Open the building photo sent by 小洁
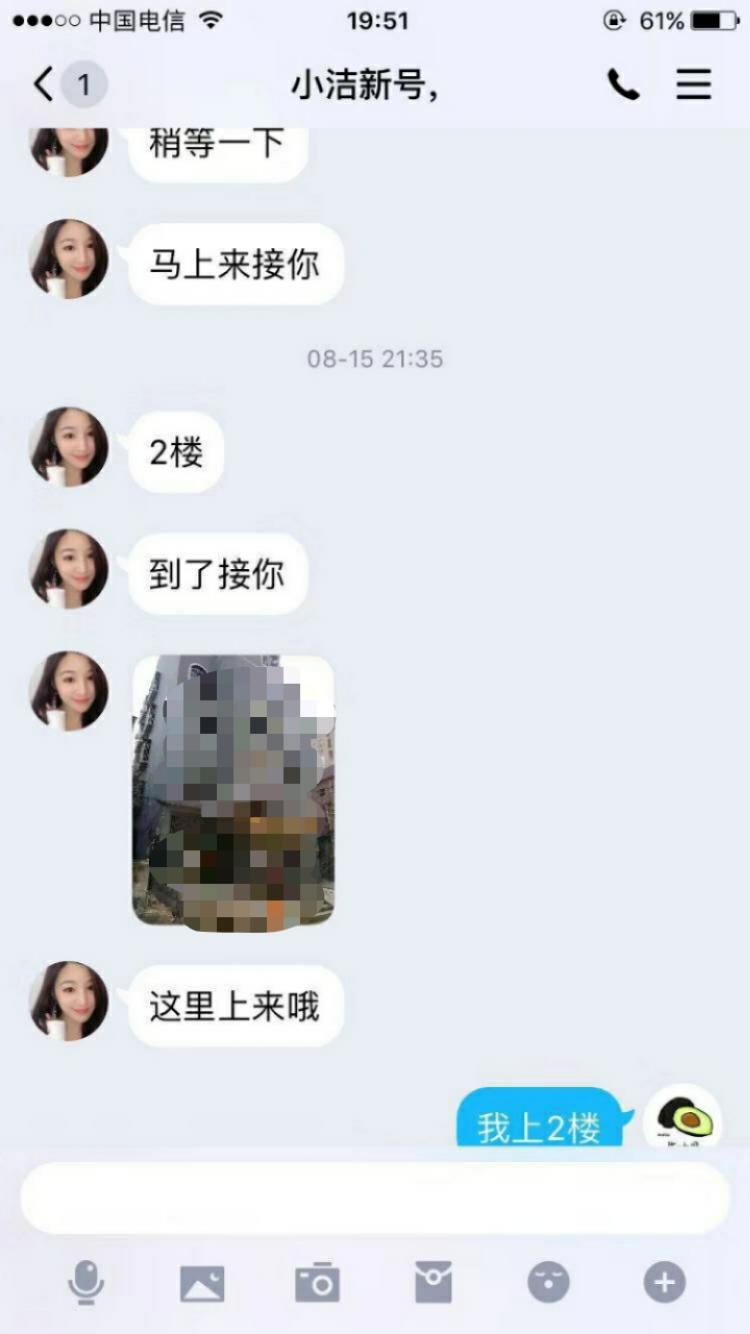This screenshot has height=1334, width=750. pos(232,793)
